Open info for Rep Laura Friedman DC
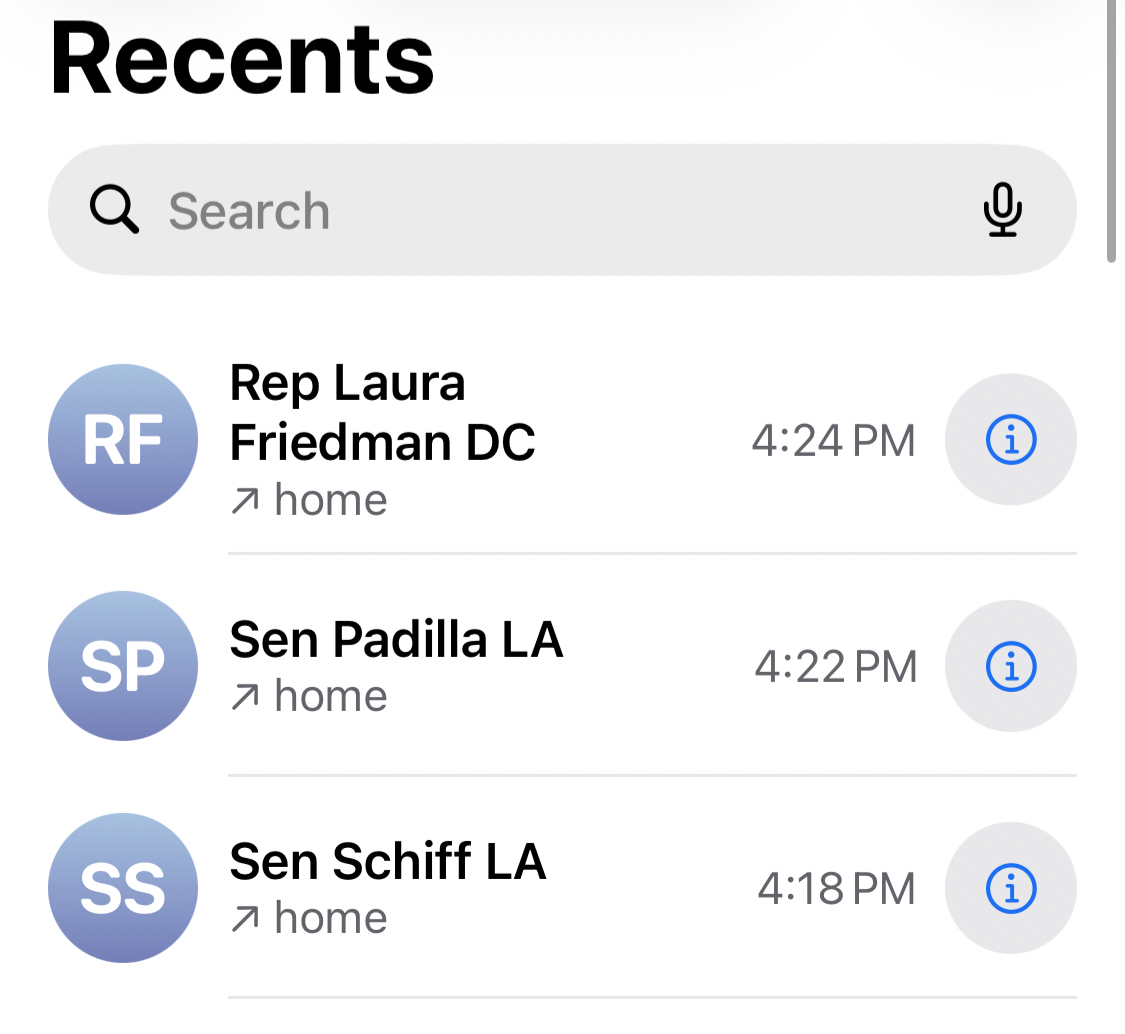Viewport: 1125px width, 1034px height. (1011, 440)
